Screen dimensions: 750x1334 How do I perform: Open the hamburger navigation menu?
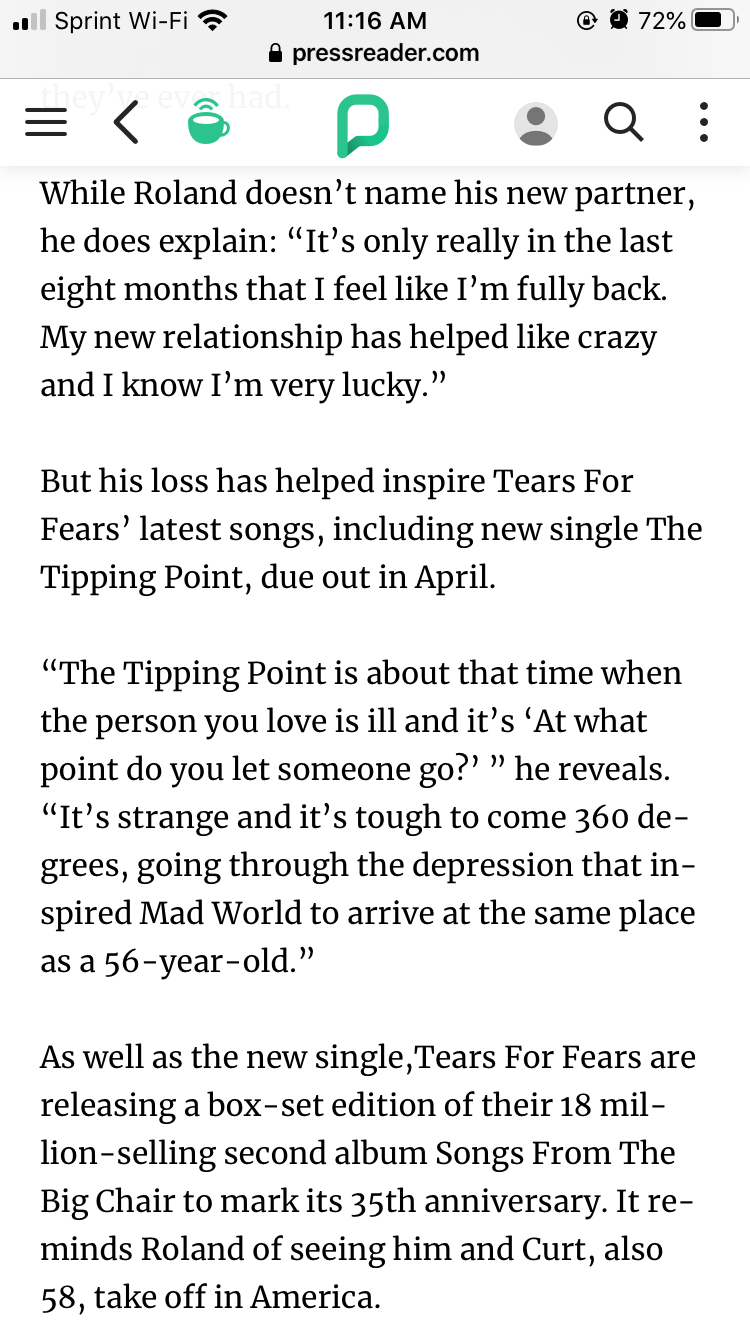[45, 123]
